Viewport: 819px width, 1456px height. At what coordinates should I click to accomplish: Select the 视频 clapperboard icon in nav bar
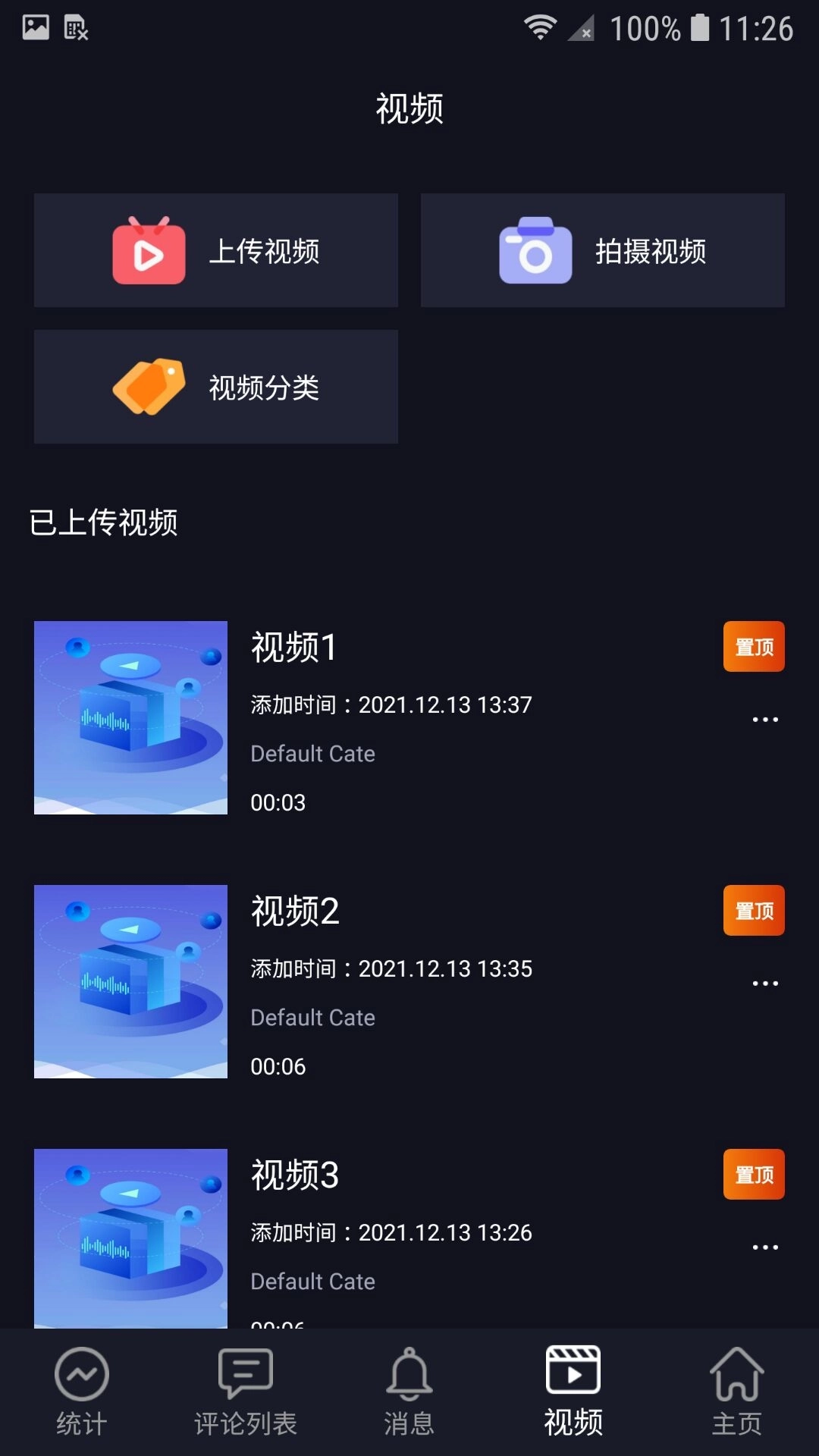tap(573, 1371)
